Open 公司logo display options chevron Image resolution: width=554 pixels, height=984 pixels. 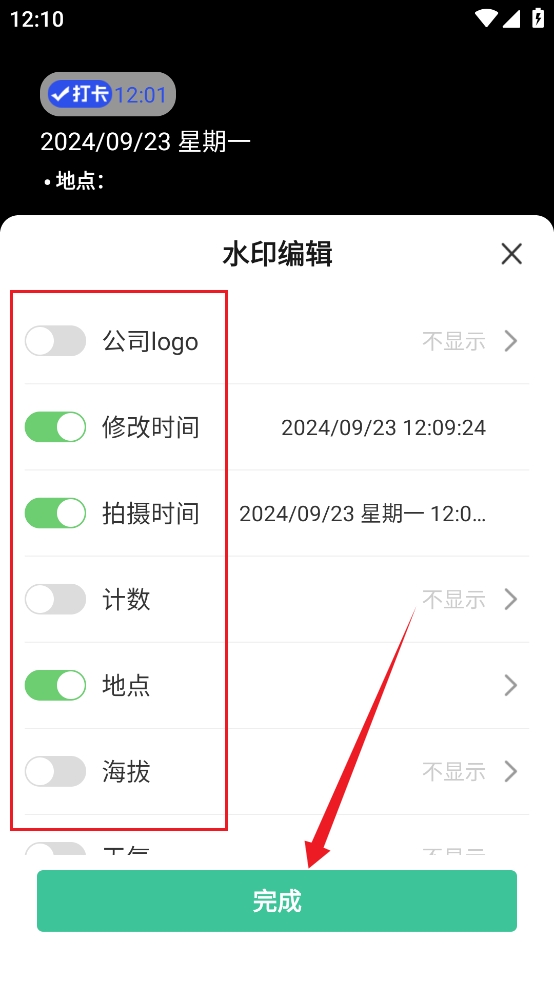pos(511,341)
